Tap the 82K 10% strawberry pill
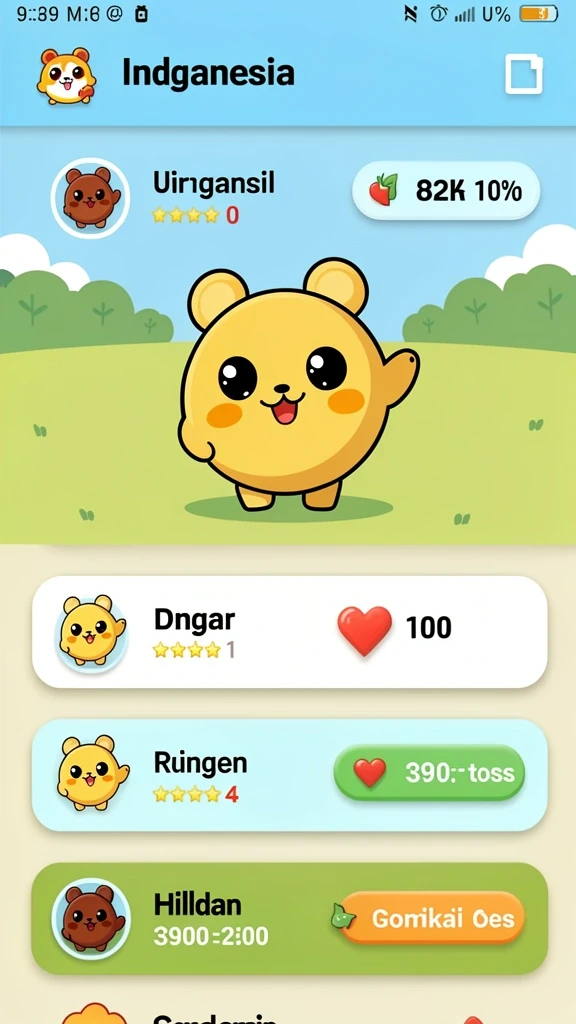This screenshot has width=576, height=1024. click(x=446, y=191)
